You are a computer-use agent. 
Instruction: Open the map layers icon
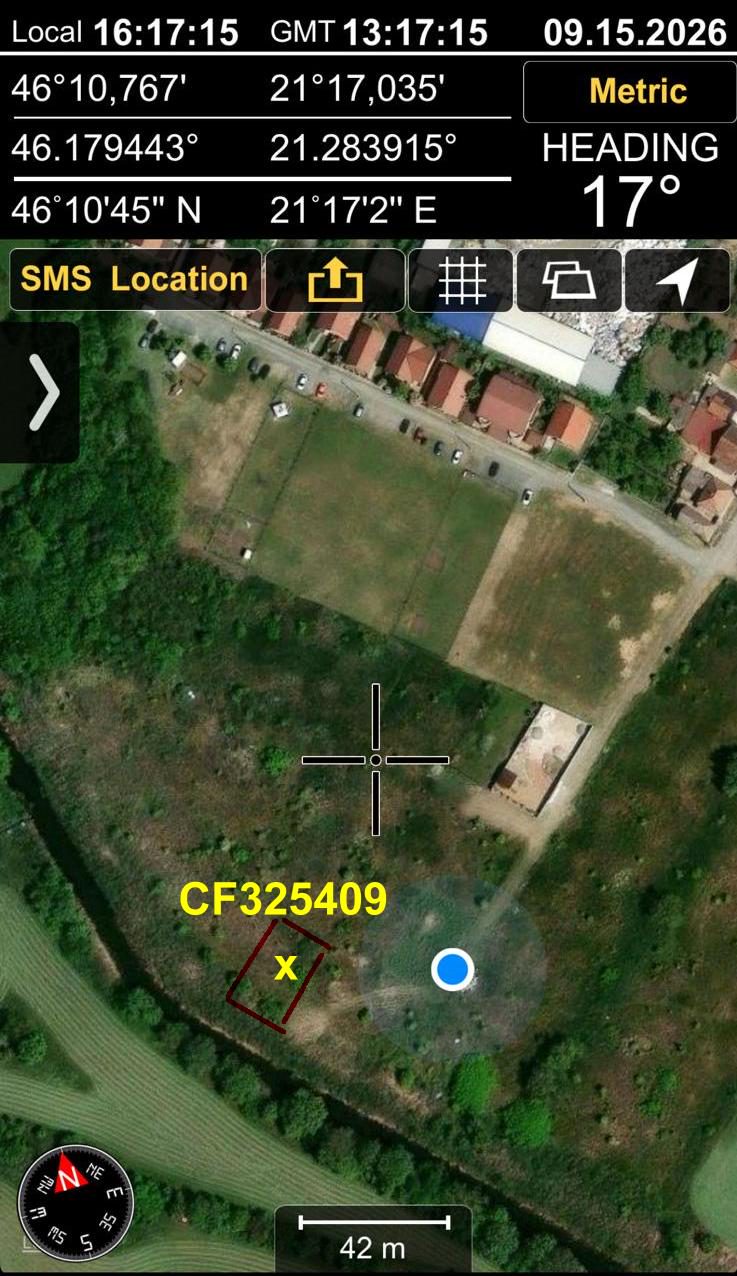569,280
